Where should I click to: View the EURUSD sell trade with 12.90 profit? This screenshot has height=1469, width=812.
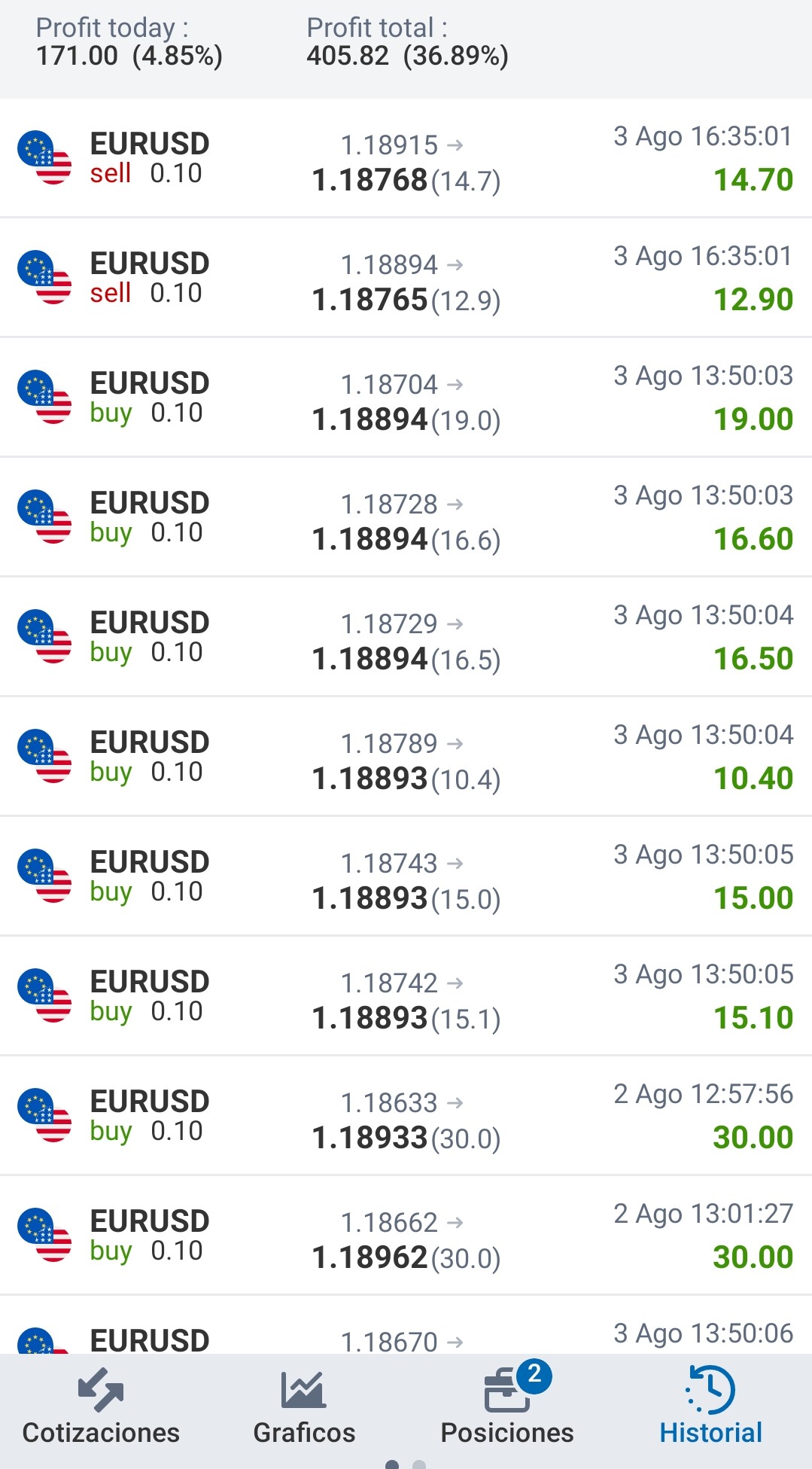coord(406,279)
